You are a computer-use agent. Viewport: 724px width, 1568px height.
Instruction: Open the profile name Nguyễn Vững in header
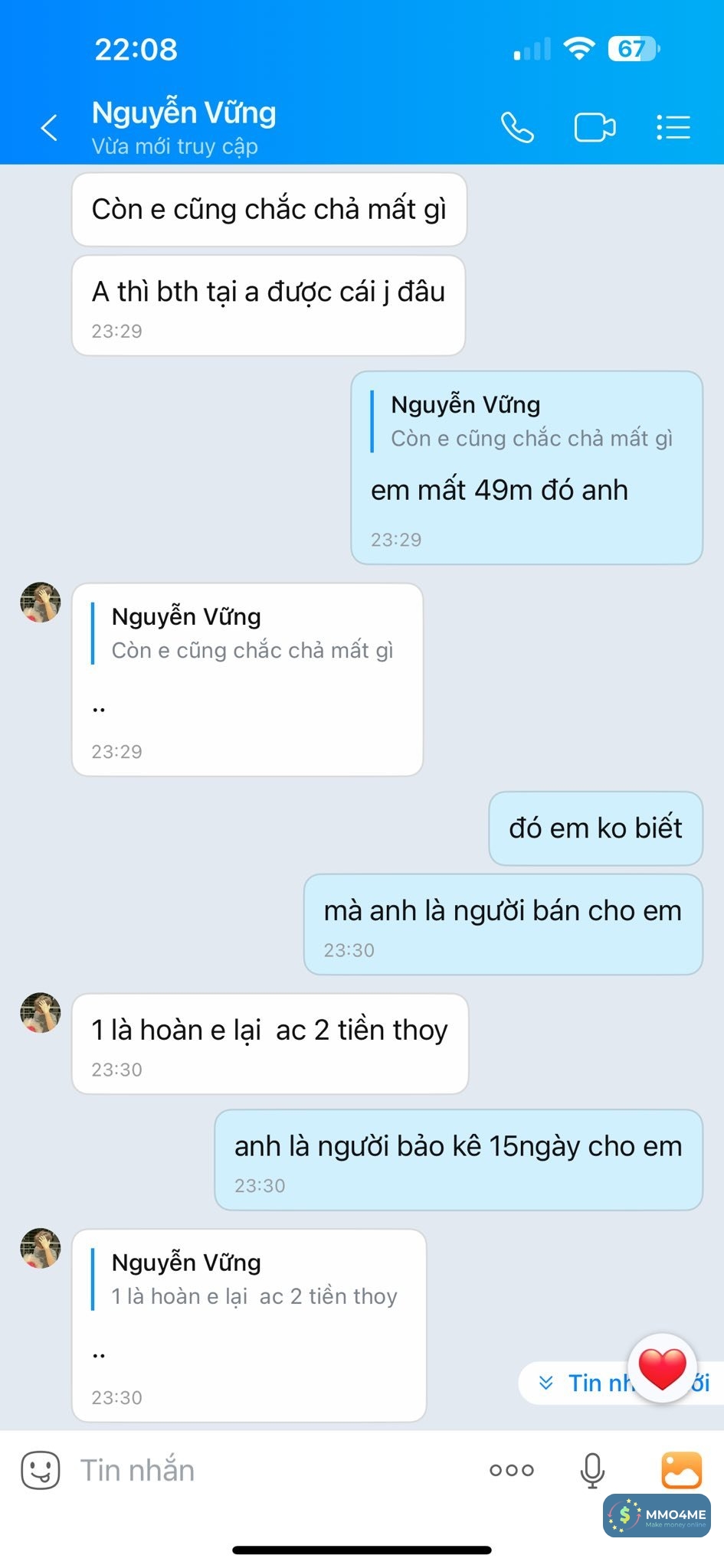[x=184, y=113]
